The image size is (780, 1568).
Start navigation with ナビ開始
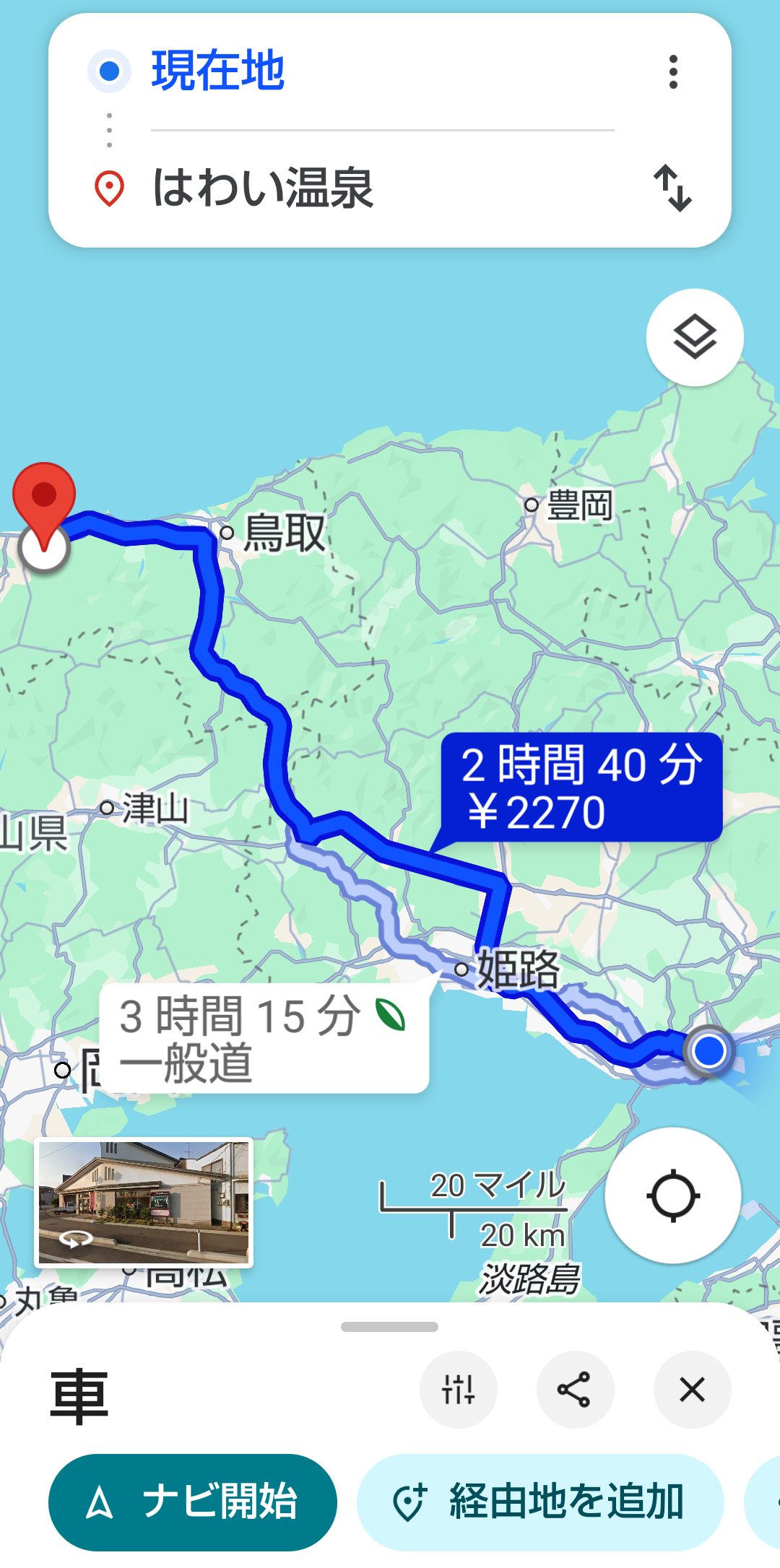[193, 1502]
